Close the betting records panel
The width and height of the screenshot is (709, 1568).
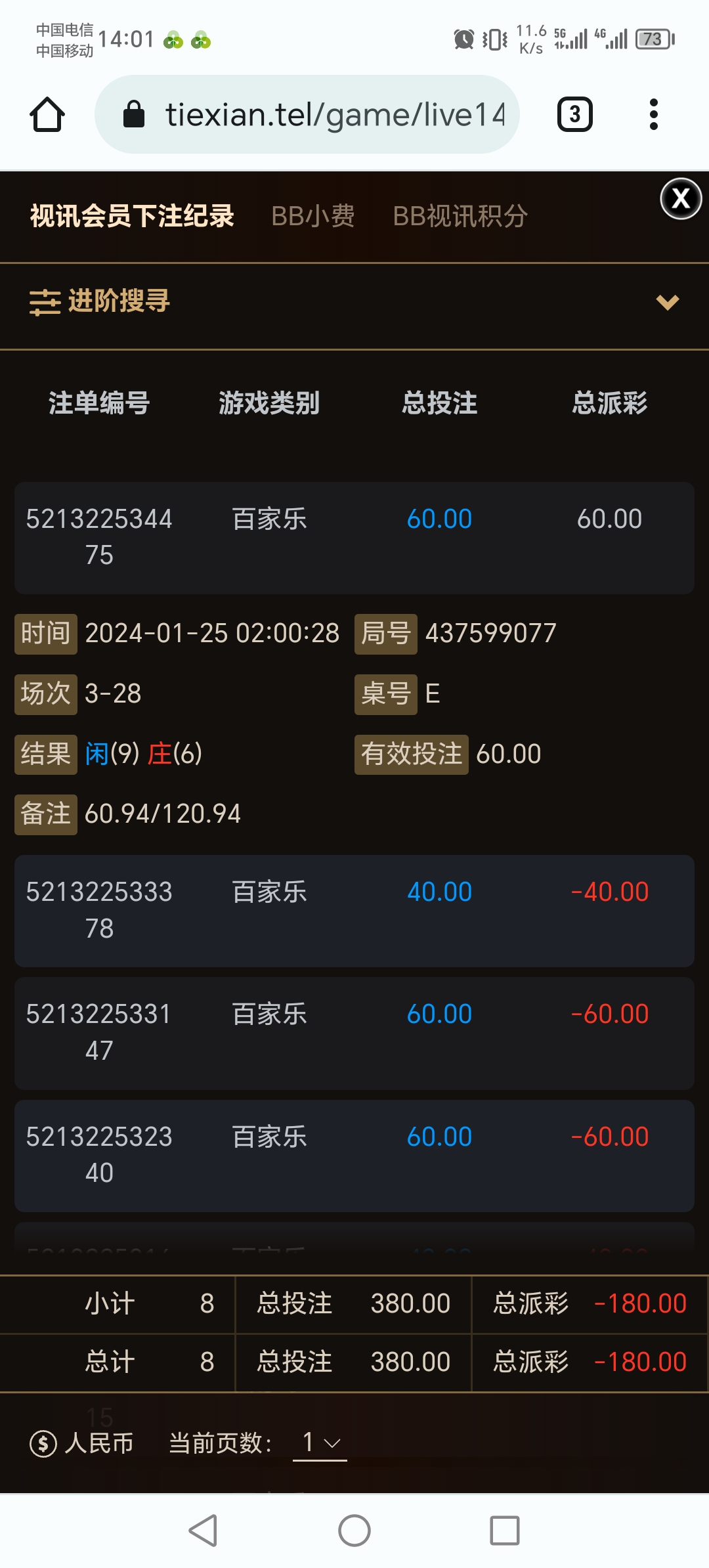(x=681, y=198)
